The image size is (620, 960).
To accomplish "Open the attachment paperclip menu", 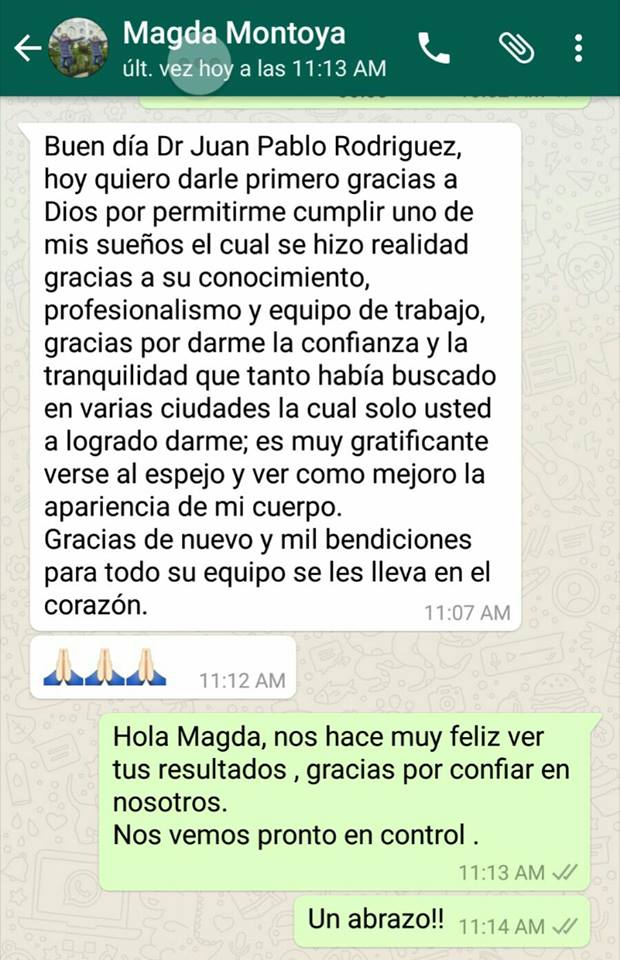I will [516, 49].
